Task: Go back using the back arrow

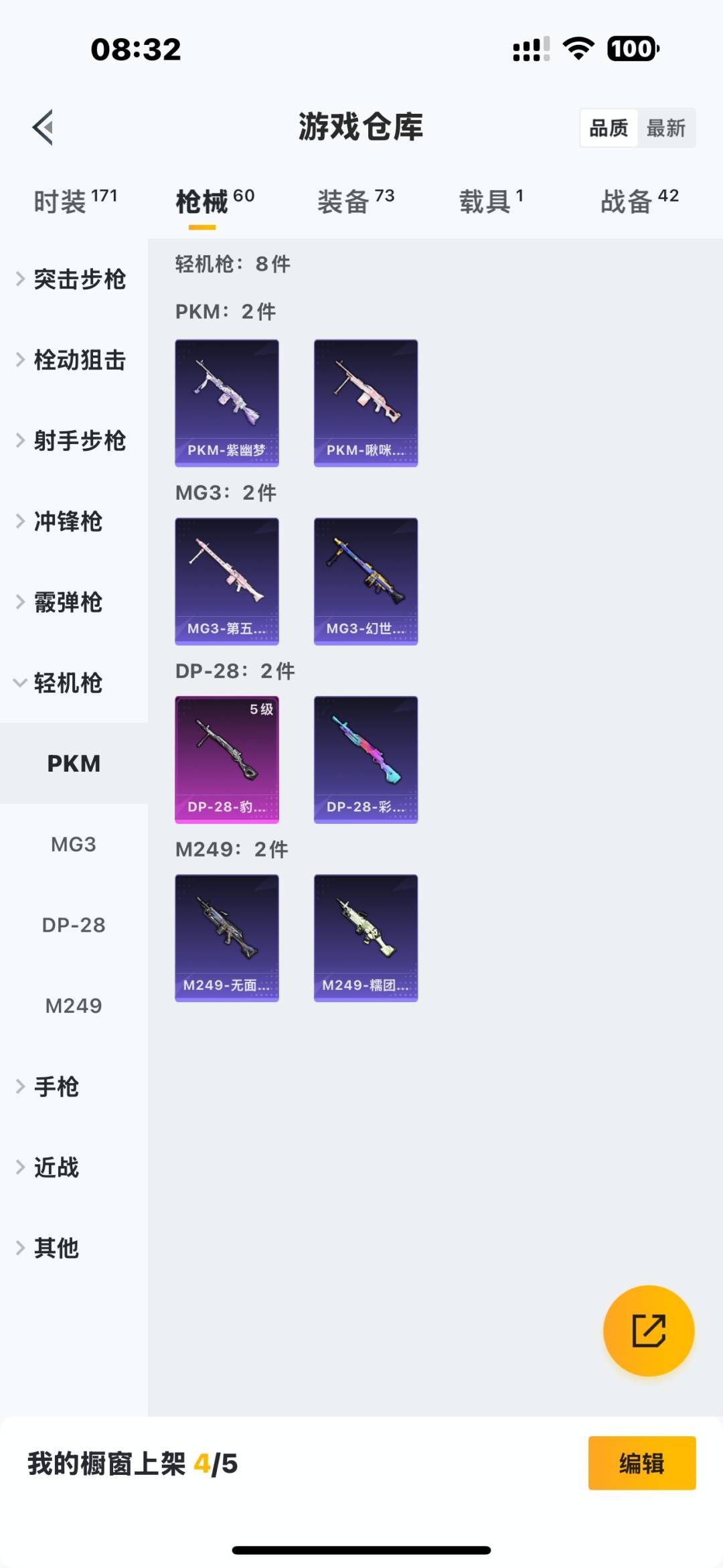Action: (x=43, y=127)
